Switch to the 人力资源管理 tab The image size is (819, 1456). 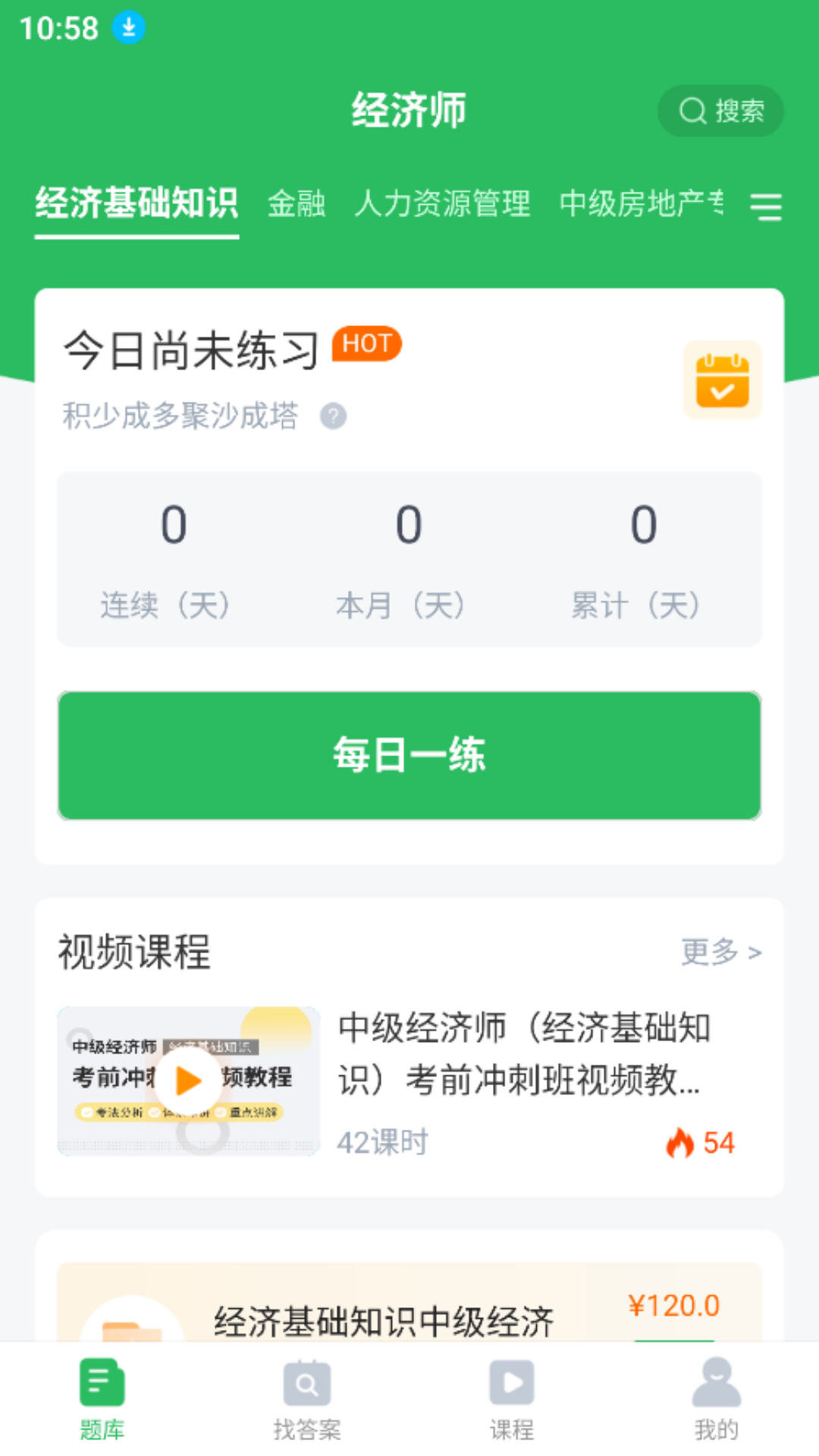click(442, 203)
